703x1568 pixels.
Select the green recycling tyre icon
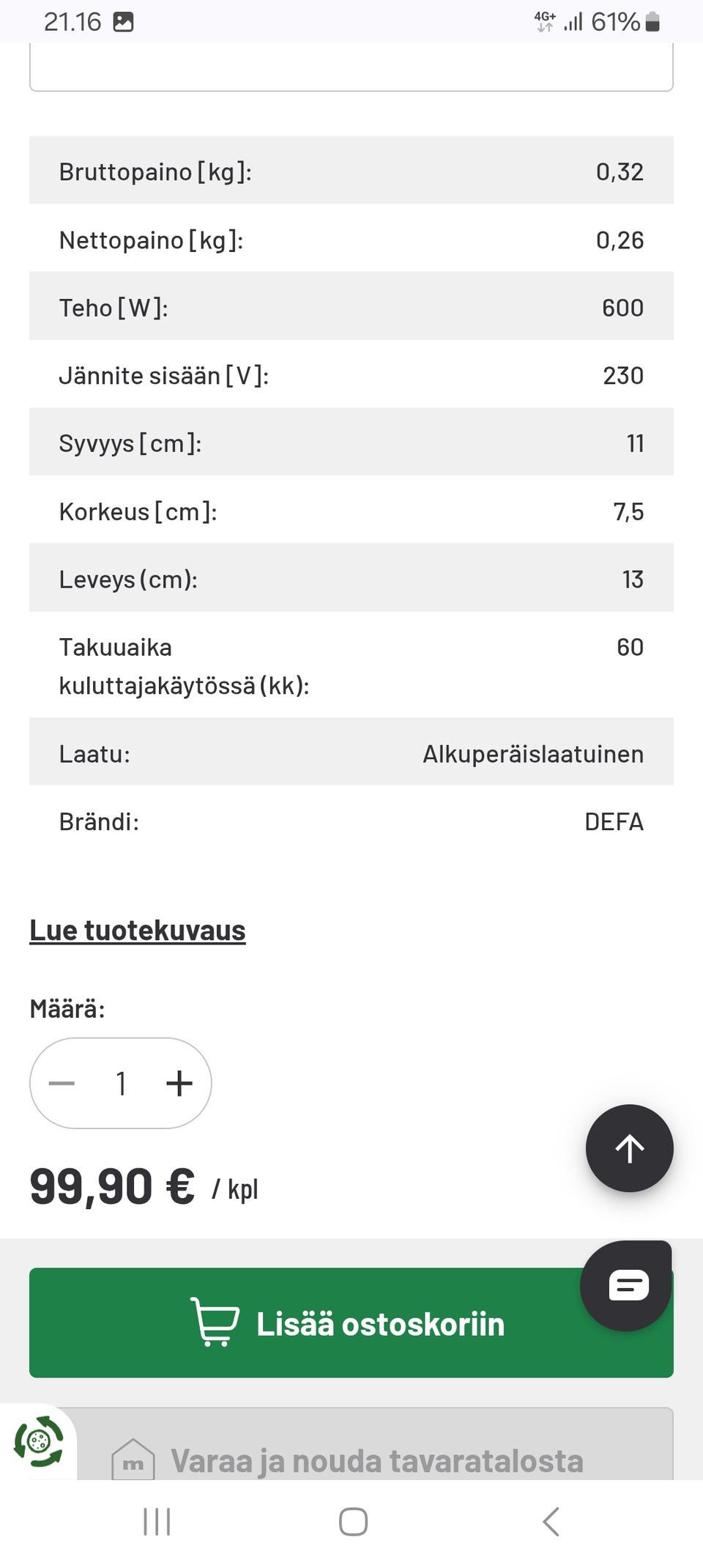coord(38,1441)
